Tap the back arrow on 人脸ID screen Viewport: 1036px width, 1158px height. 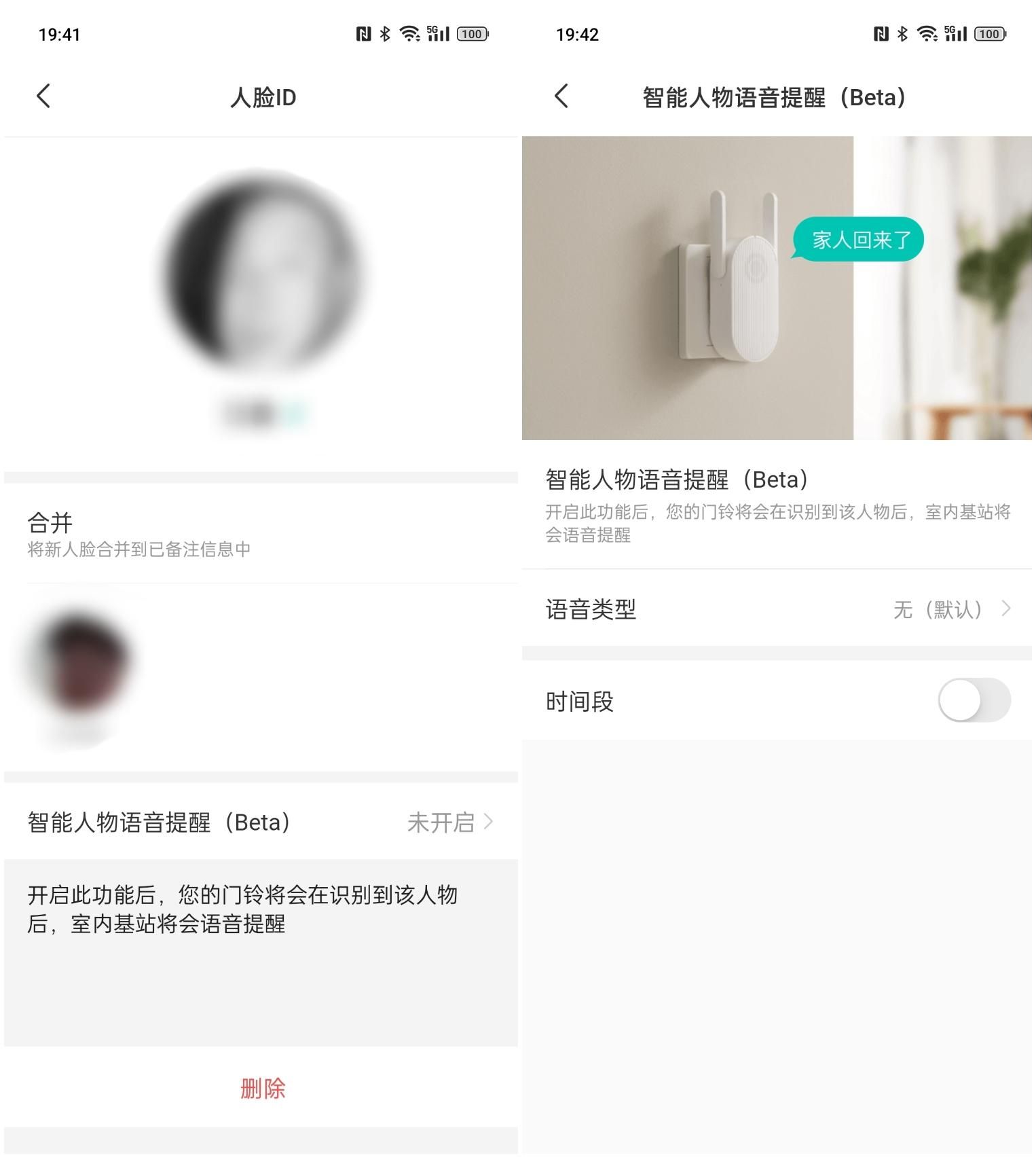[43, 96]
